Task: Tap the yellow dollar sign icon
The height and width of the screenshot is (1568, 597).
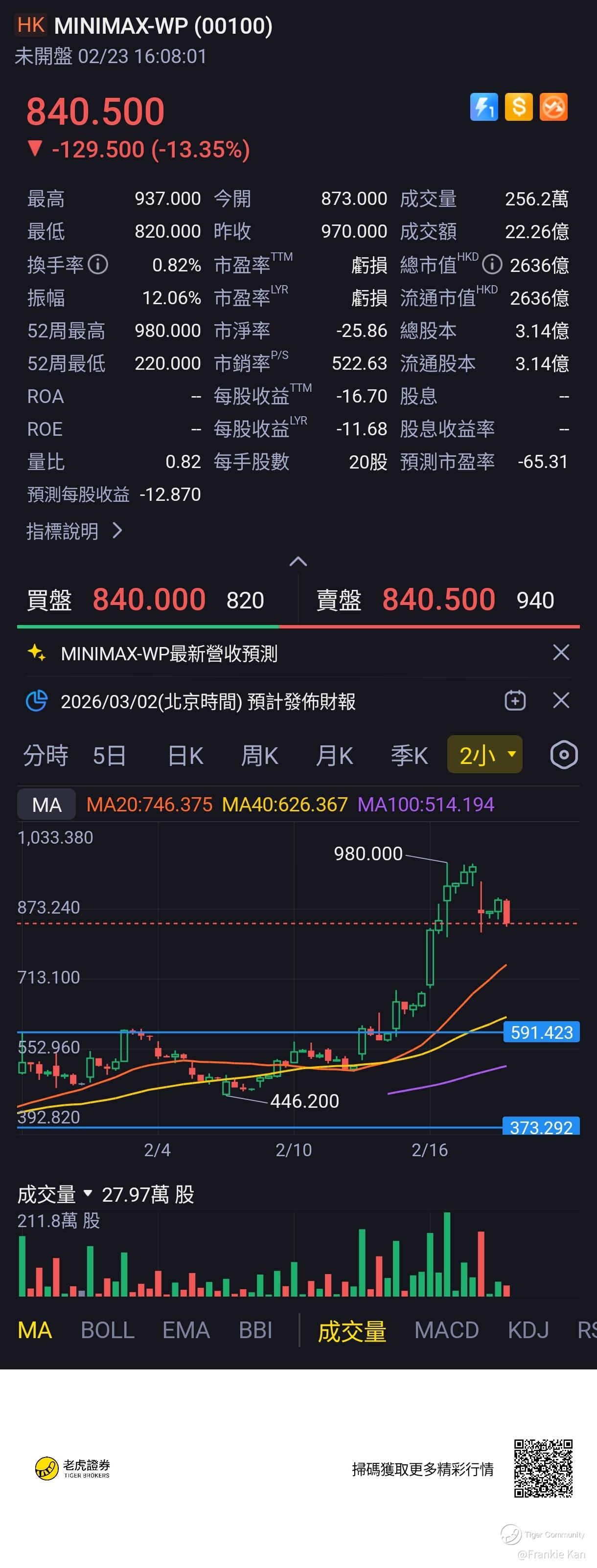Action: pos(518,107)
